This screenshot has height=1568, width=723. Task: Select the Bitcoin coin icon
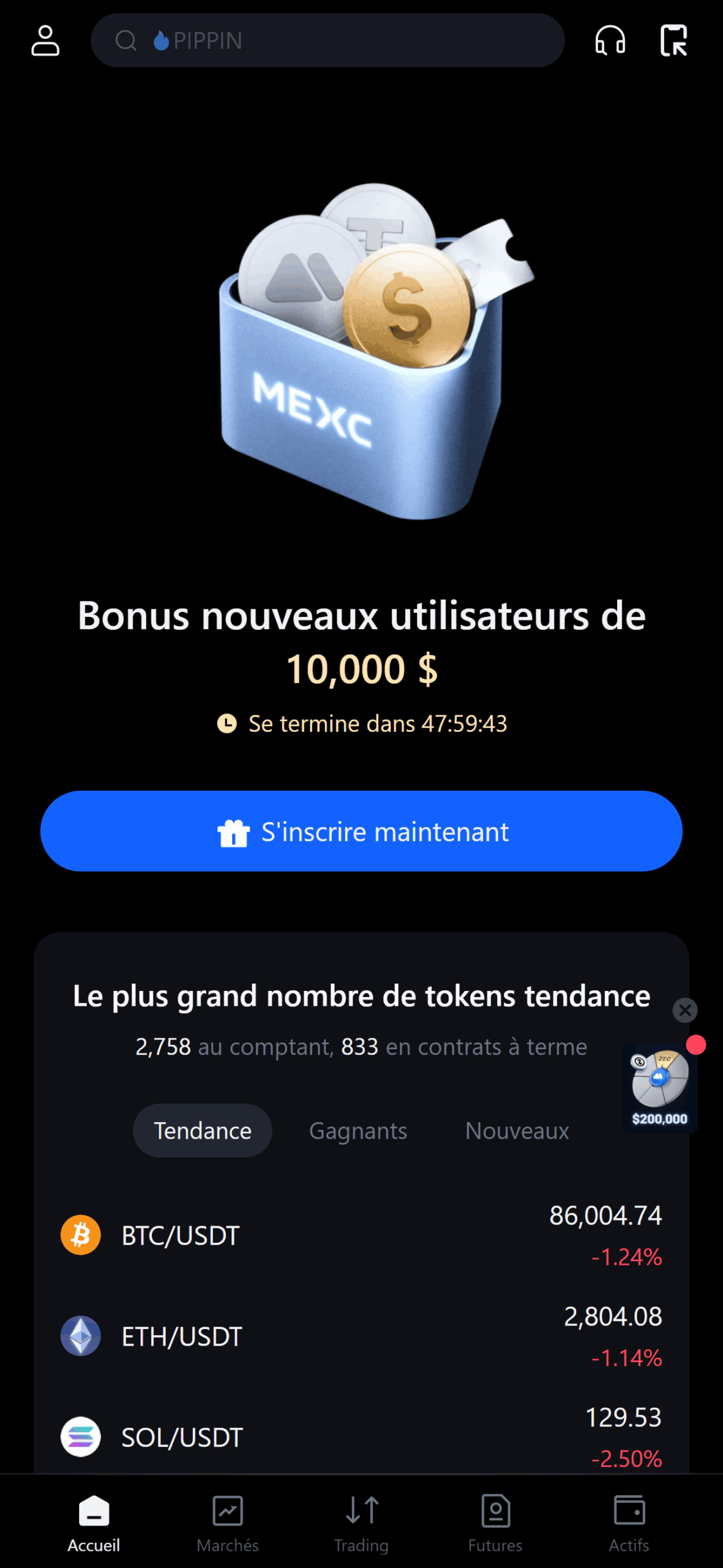tap(80, 1235)
